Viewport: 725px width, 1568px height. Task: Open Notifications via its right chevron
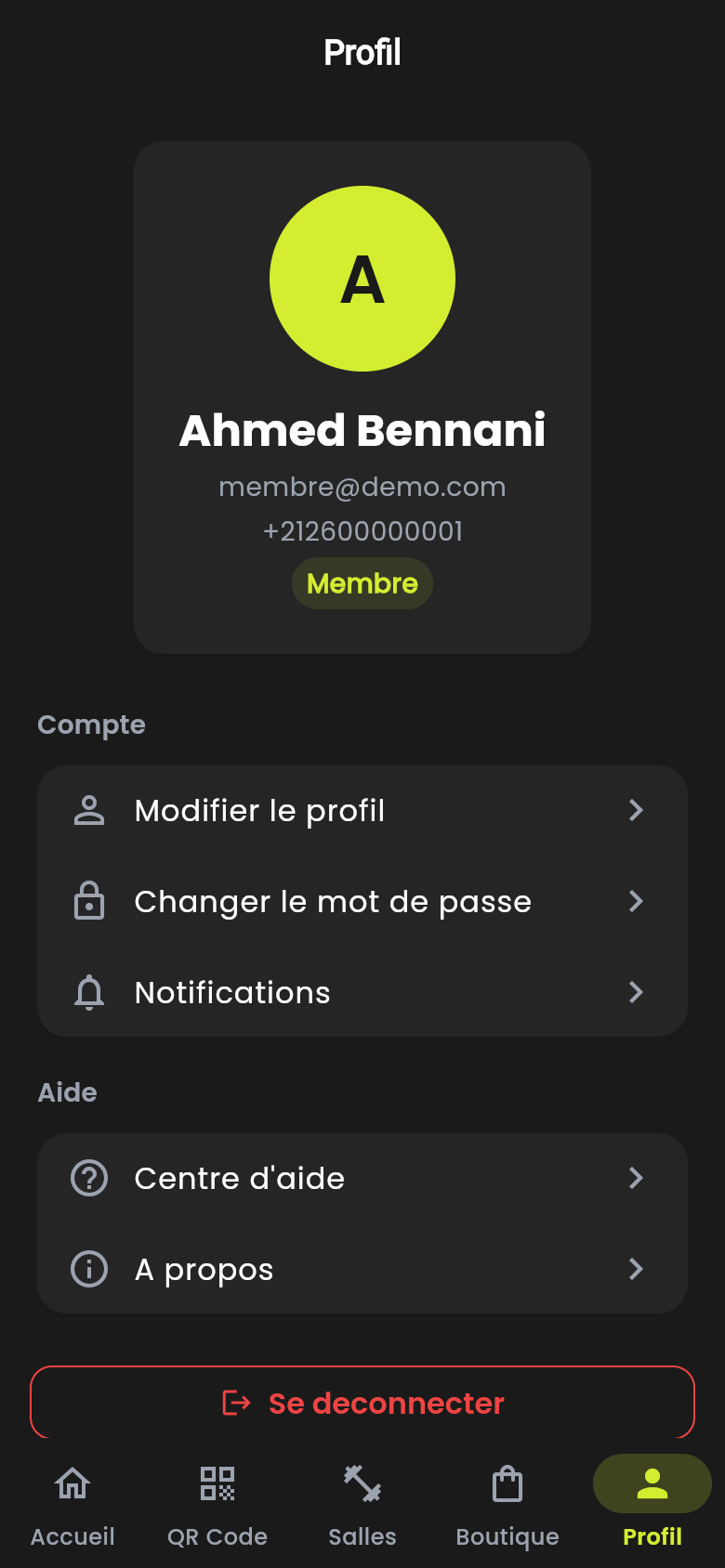pos(636,992)
